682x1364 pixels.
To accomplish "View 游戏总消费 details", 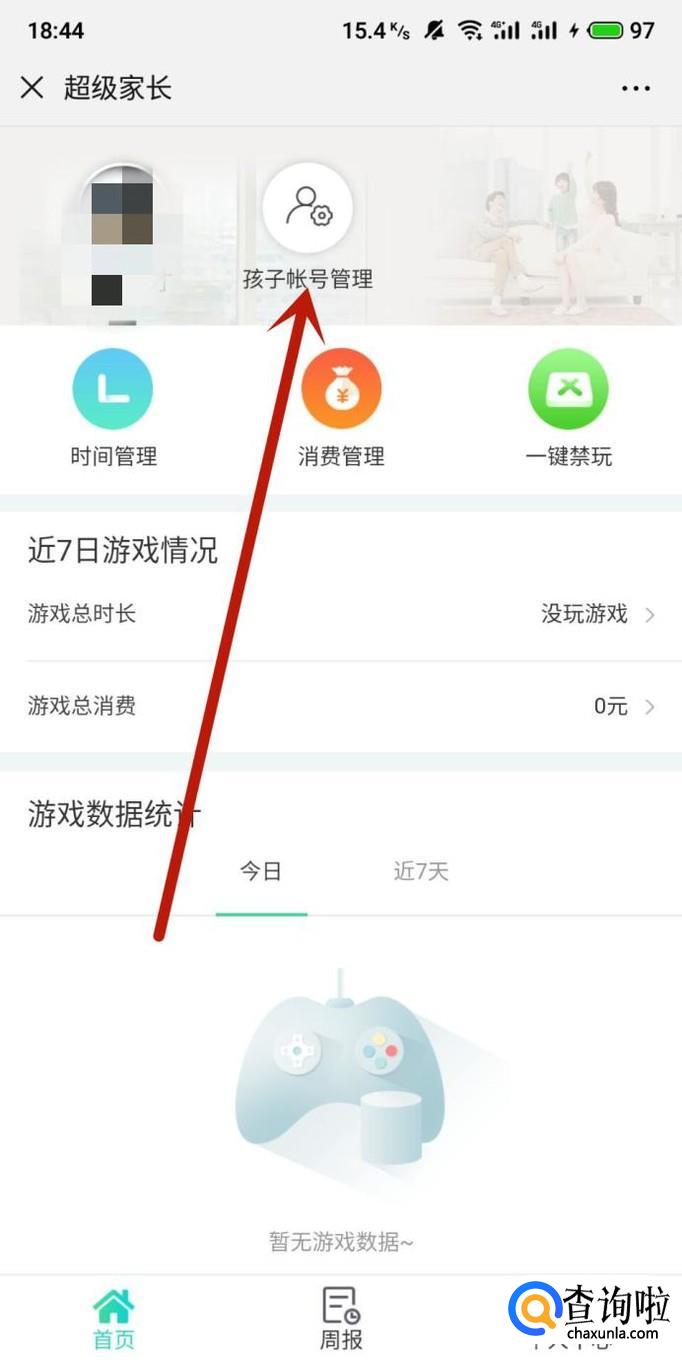I will coord(341,707).
